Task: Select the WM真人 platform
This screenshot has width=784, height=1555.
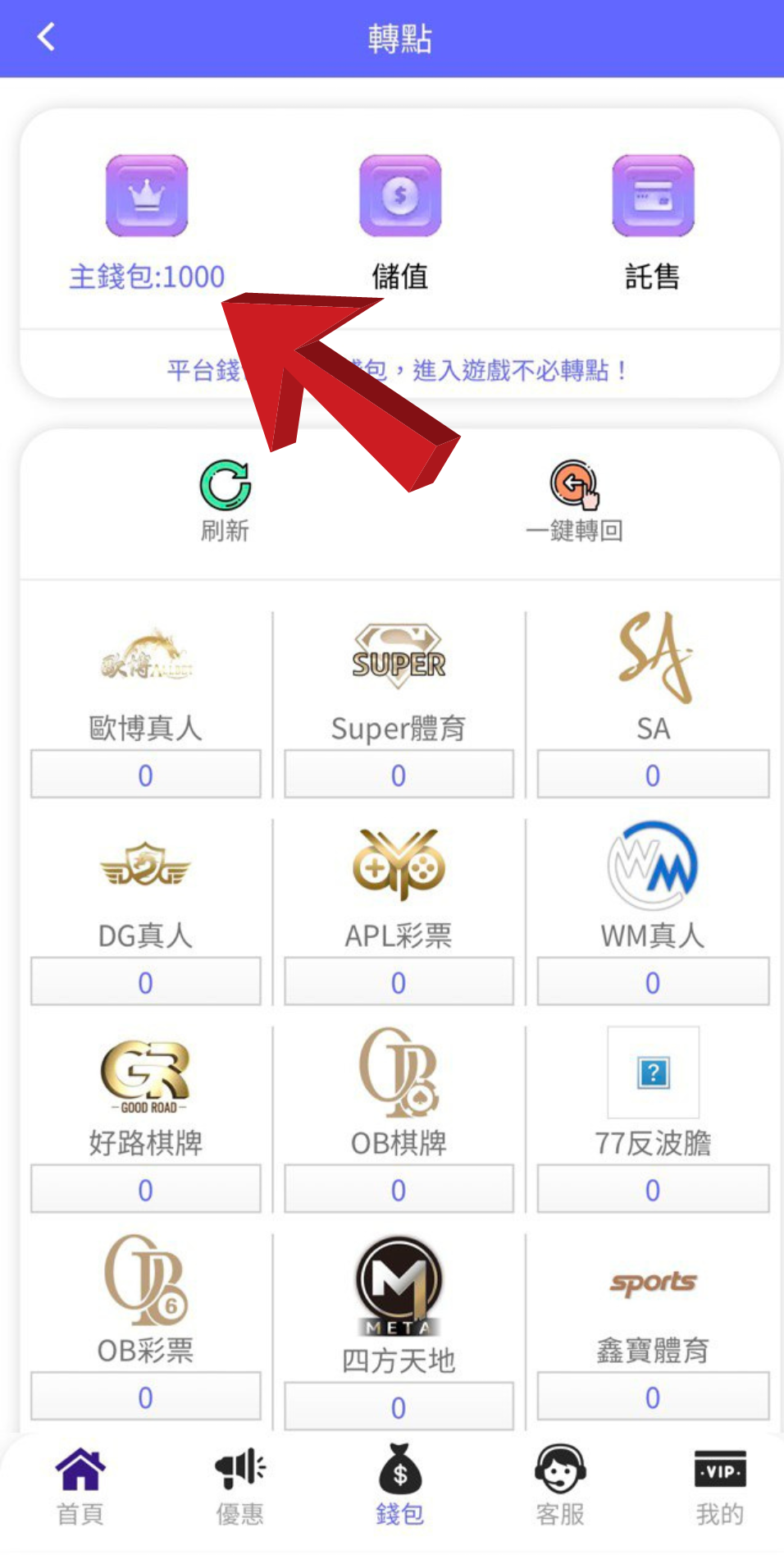Action: [x=654, y=890]
